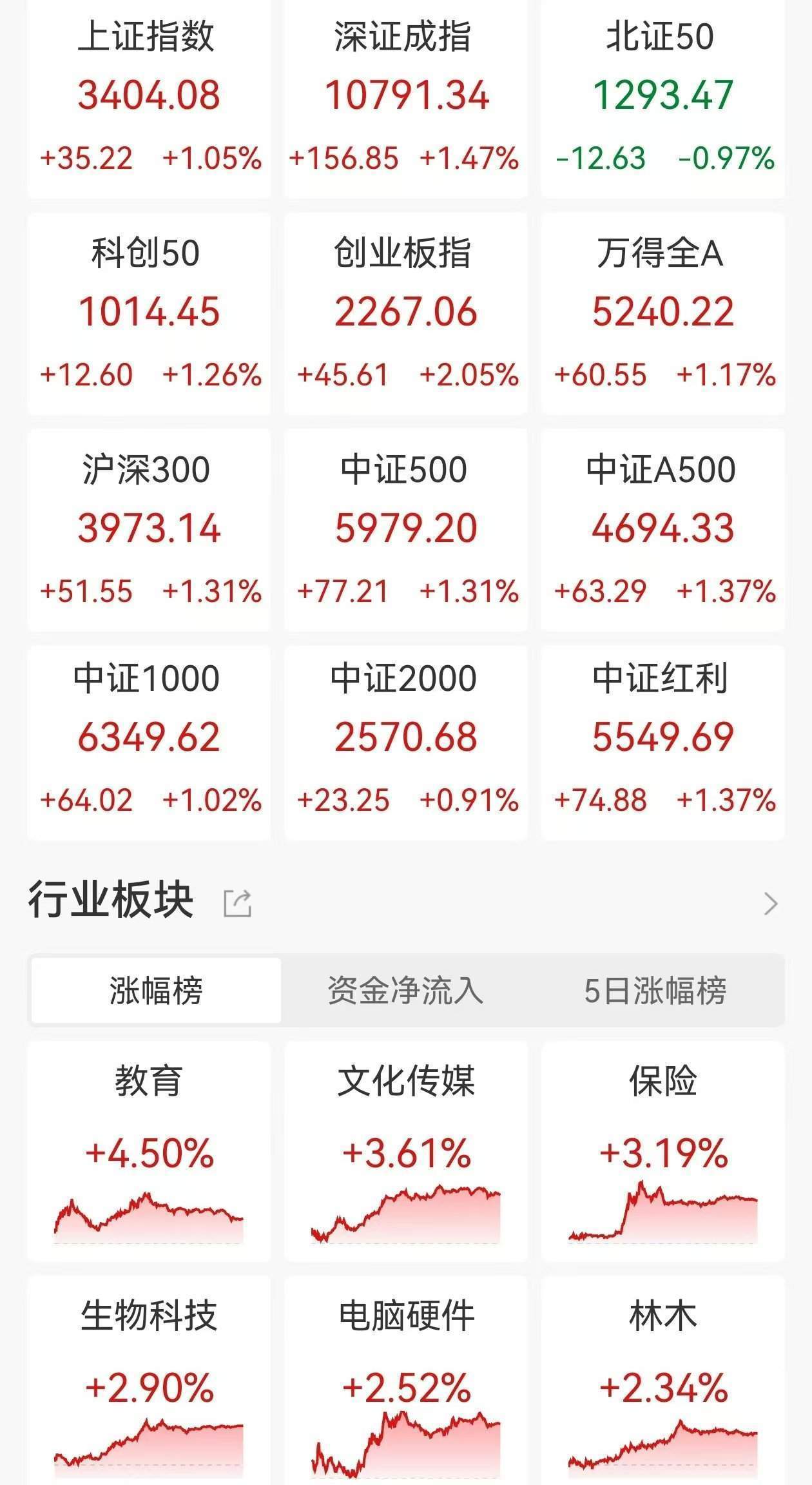Open the 科创50 index card
The width and height of the screenshot is (812, 1485).
pos(150,313)
